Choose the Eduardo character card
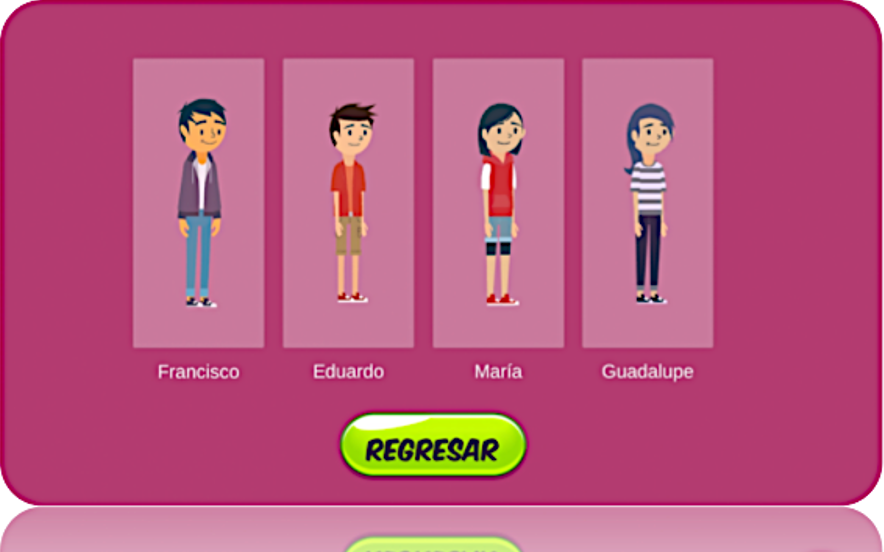The width and height of the screenshot is (884, 552). (x=348, y=203)
